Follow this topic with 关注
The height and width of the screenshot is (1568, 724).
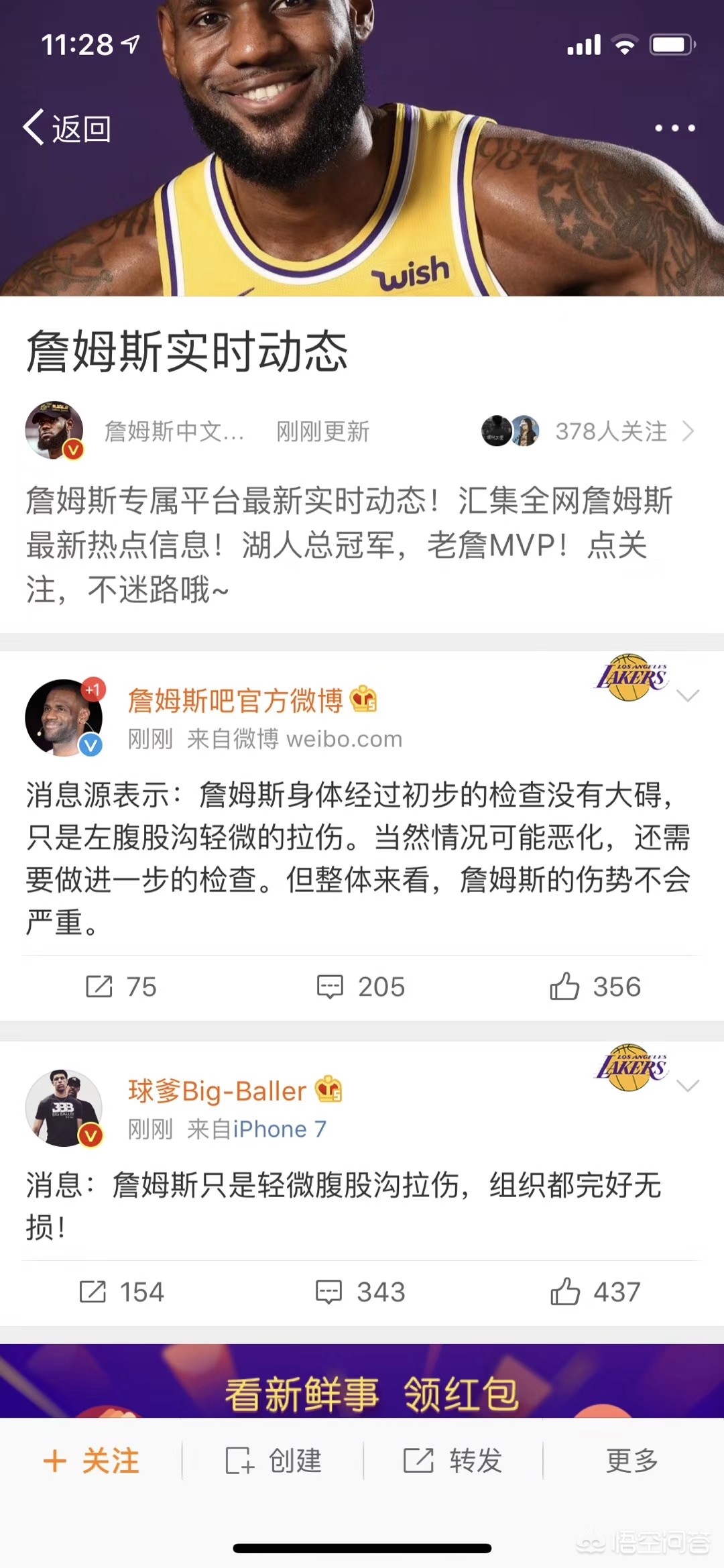[x=91, y=1461]
